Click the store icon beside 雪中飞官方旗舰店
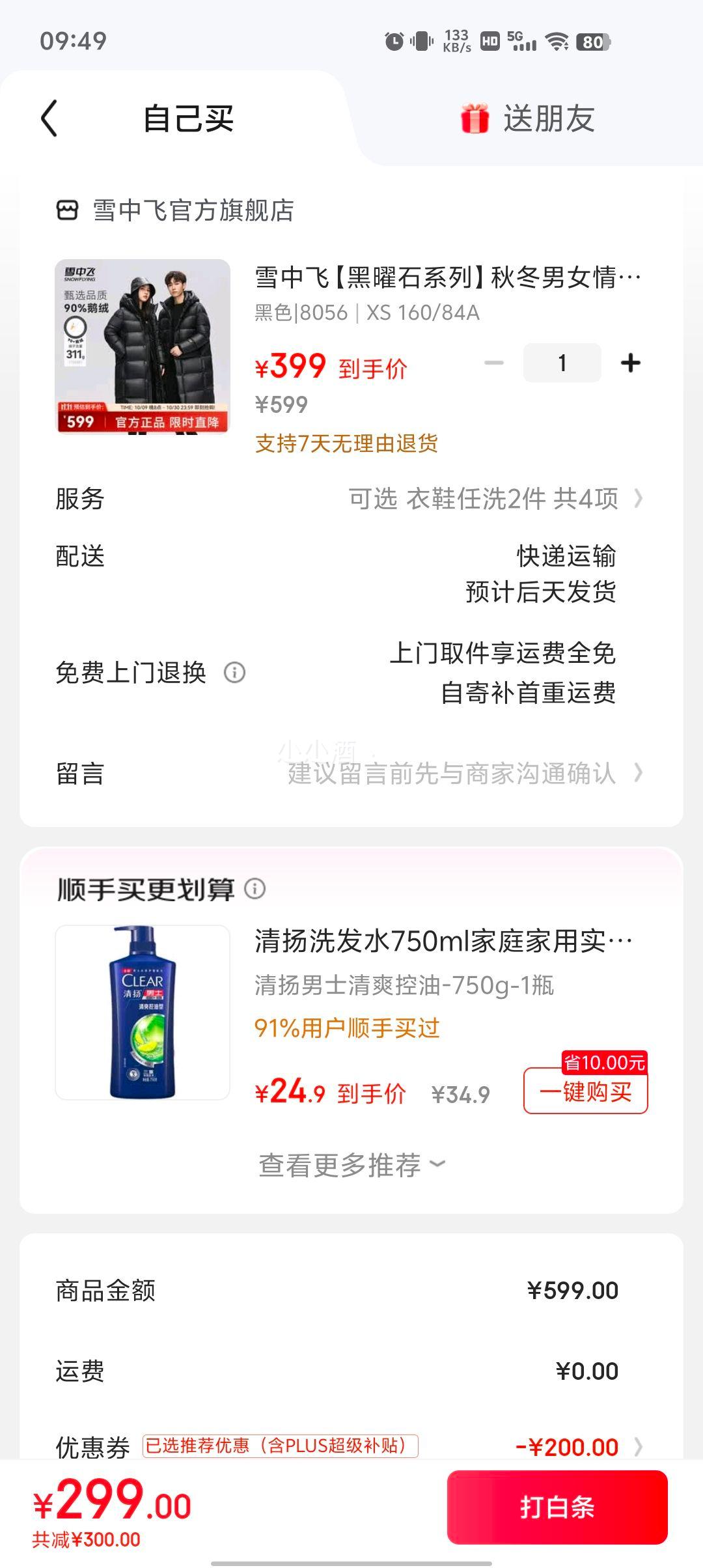 (68, 210)
